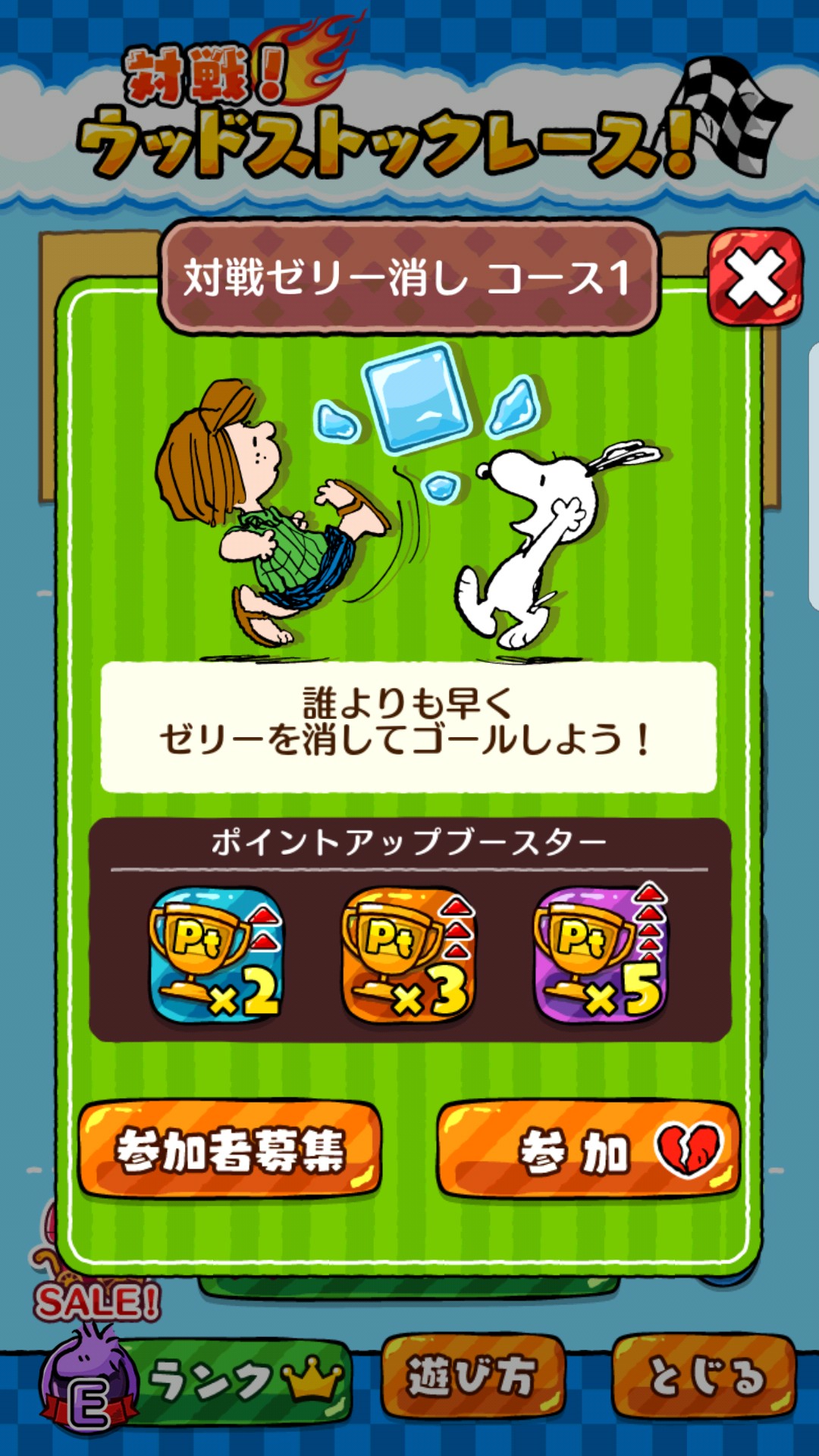The height and width of the screenshot is (1456, 819).
Task: Open 遊び方 how-to-play guide
Action: click(x=472, y=1377)
